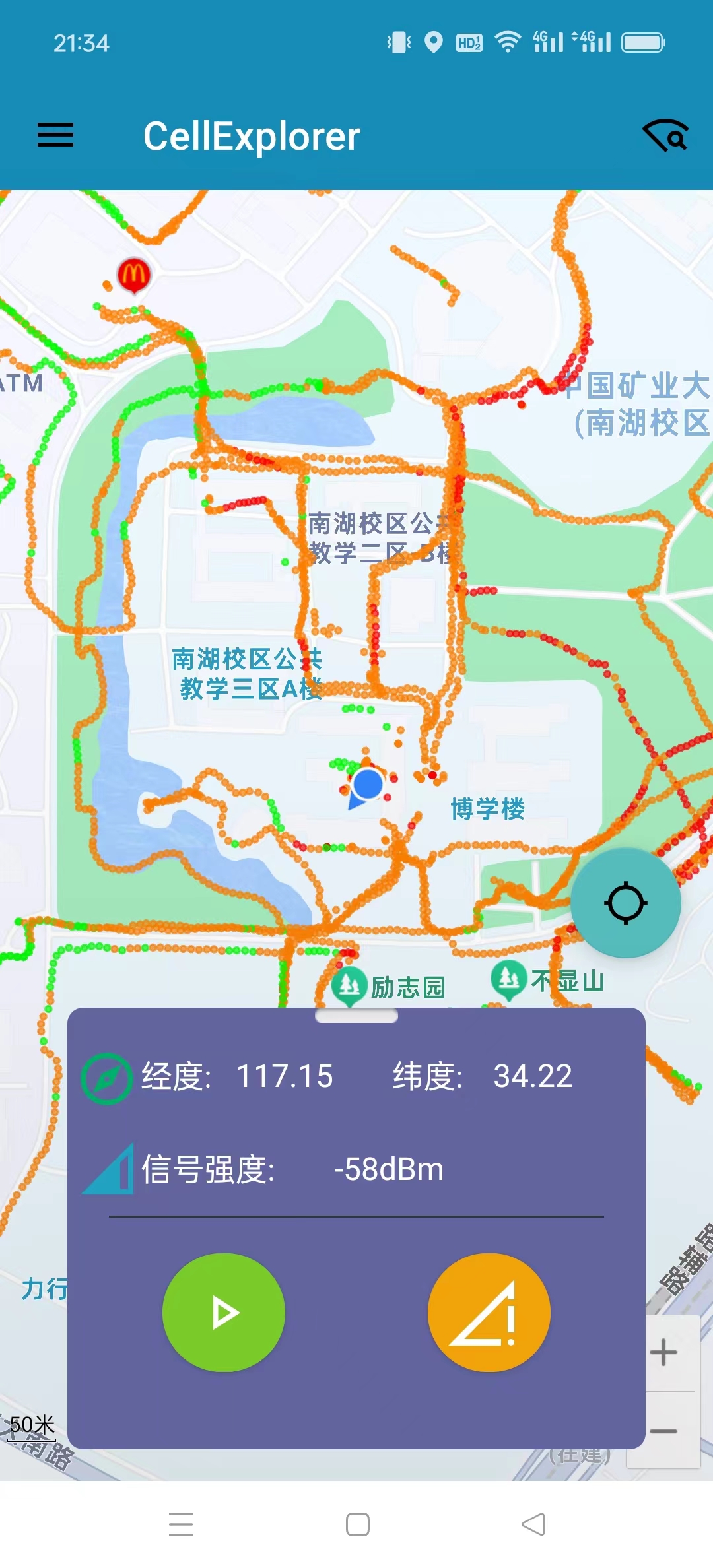
Task: Tap the panel drag handle to collapse it
Action: [356, 1016]
